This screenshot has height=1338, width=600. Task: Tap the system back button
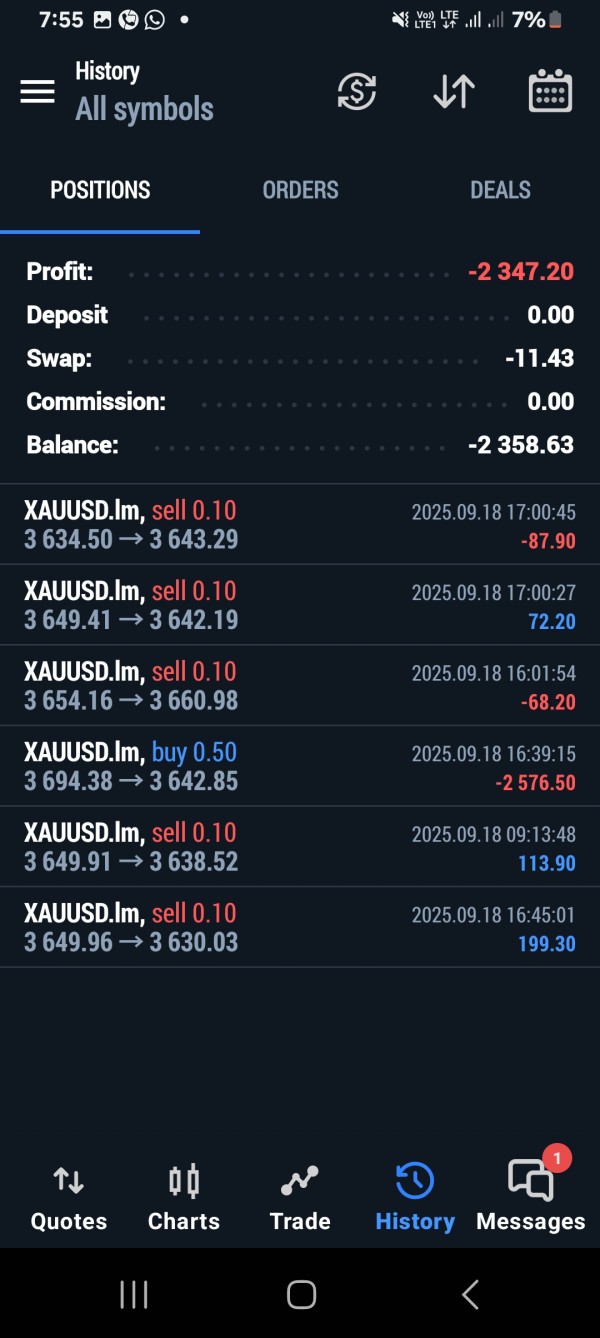tap(470, 1294)
